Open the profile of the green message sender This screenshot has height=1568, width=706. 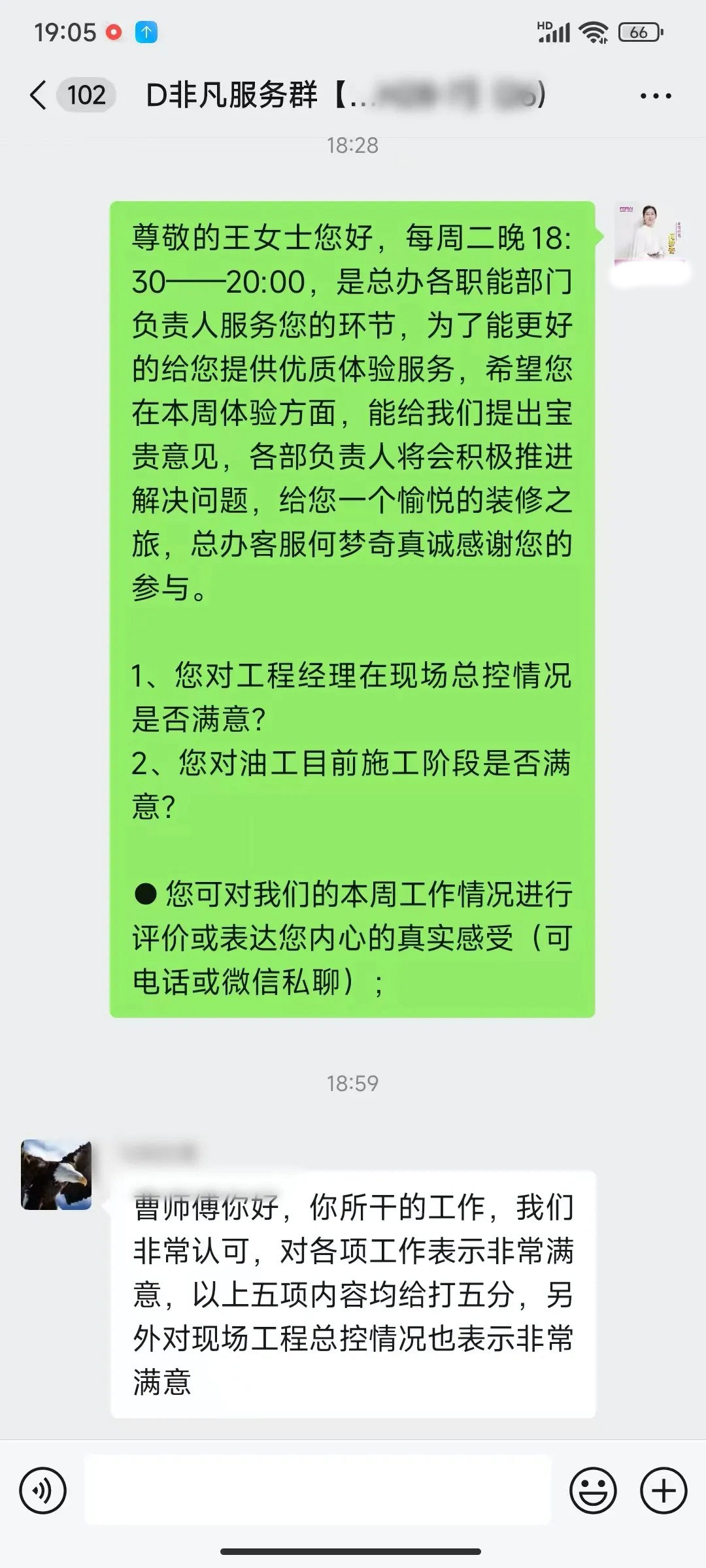pyautogui.click(x=649, y=234)
